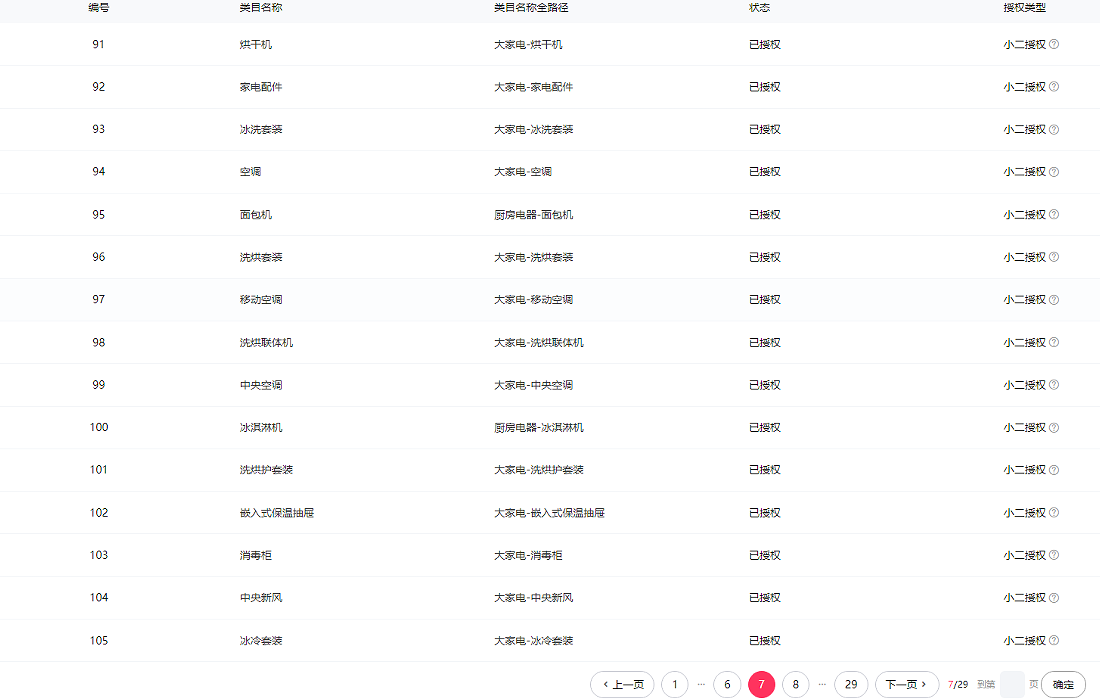Screen dimensions: 1100x700
Task: Tap the question mark for 冰淇淋机 row
Action: tap(1054, 428)
